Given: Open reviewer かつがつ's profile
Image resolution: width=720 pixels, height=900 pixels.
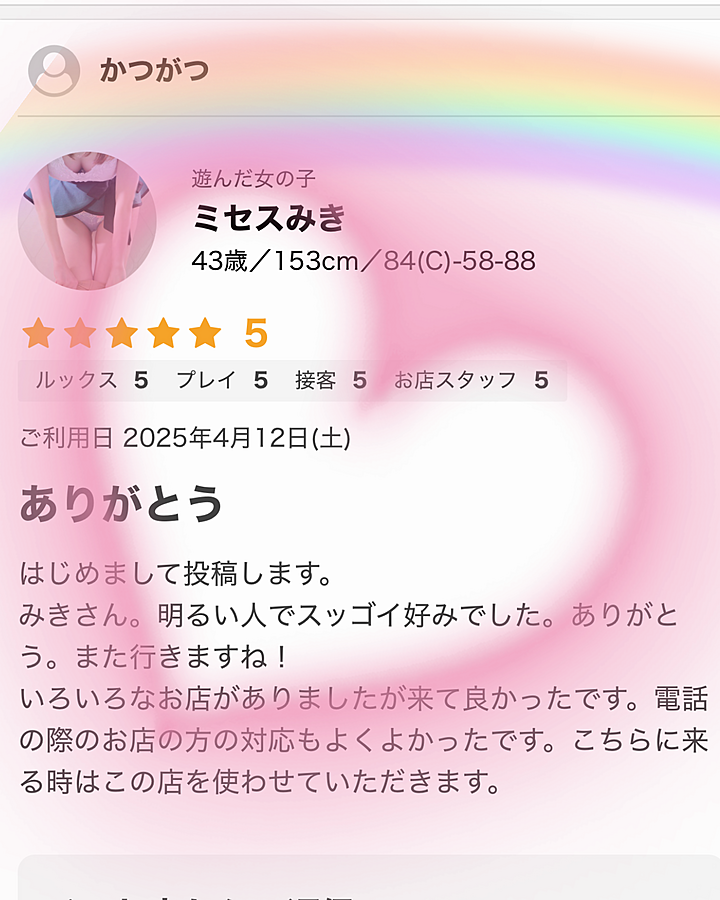Looking at the screenshot, I should (x=153, y=70).
